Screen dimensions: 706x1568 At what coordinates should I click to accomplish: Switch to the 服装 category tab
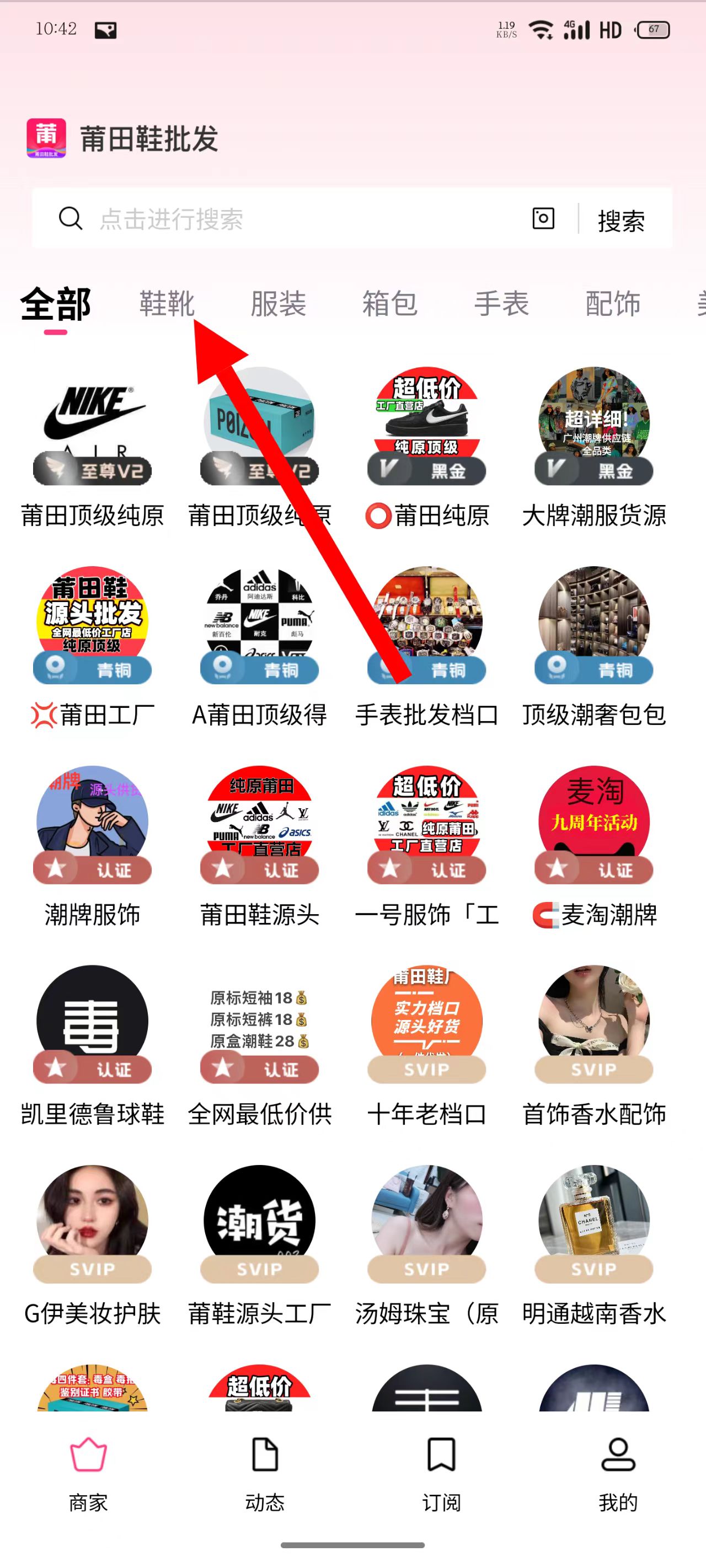279,304
